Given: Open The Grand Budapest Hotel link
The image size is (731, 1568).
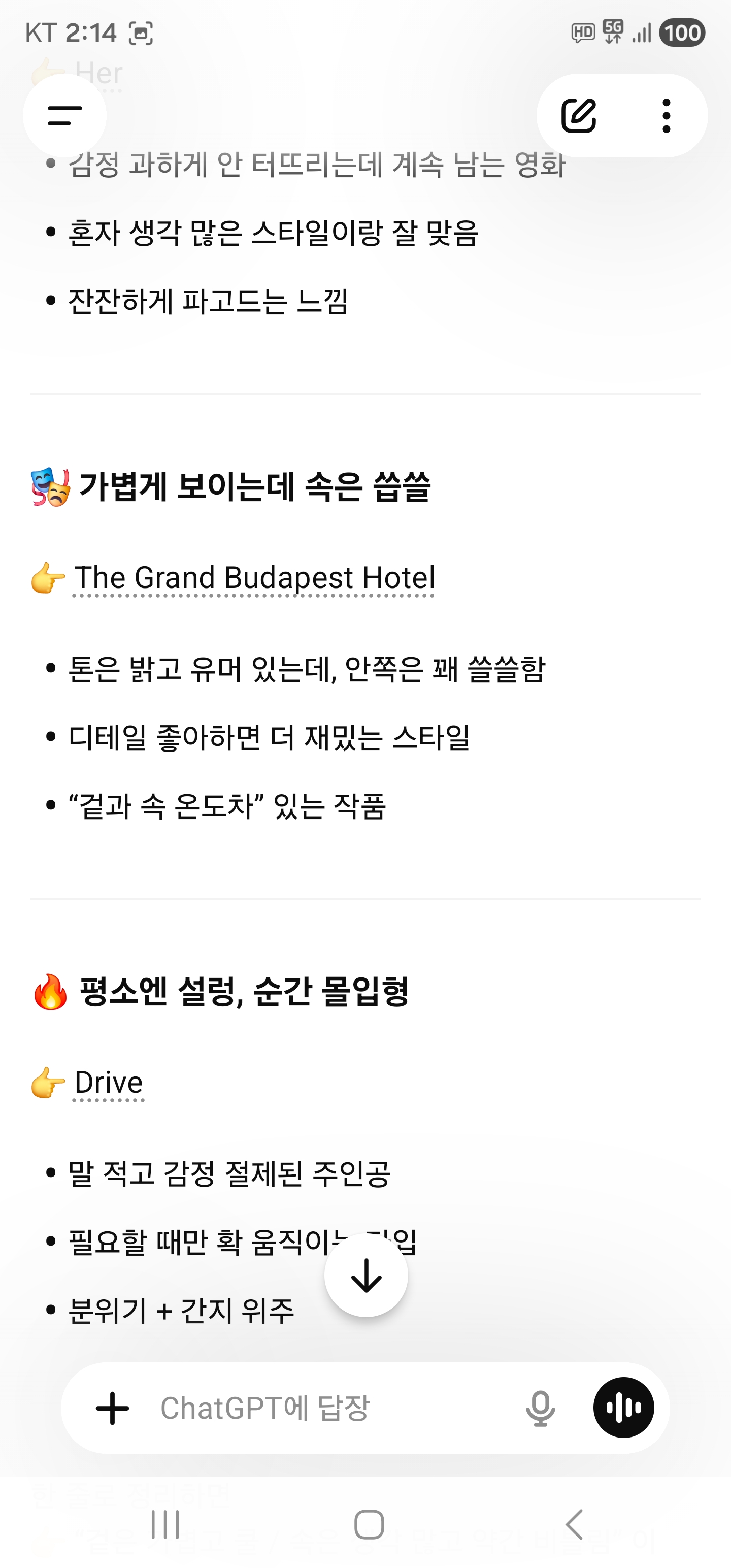Looking at the screenshot, I should [254, 578].
